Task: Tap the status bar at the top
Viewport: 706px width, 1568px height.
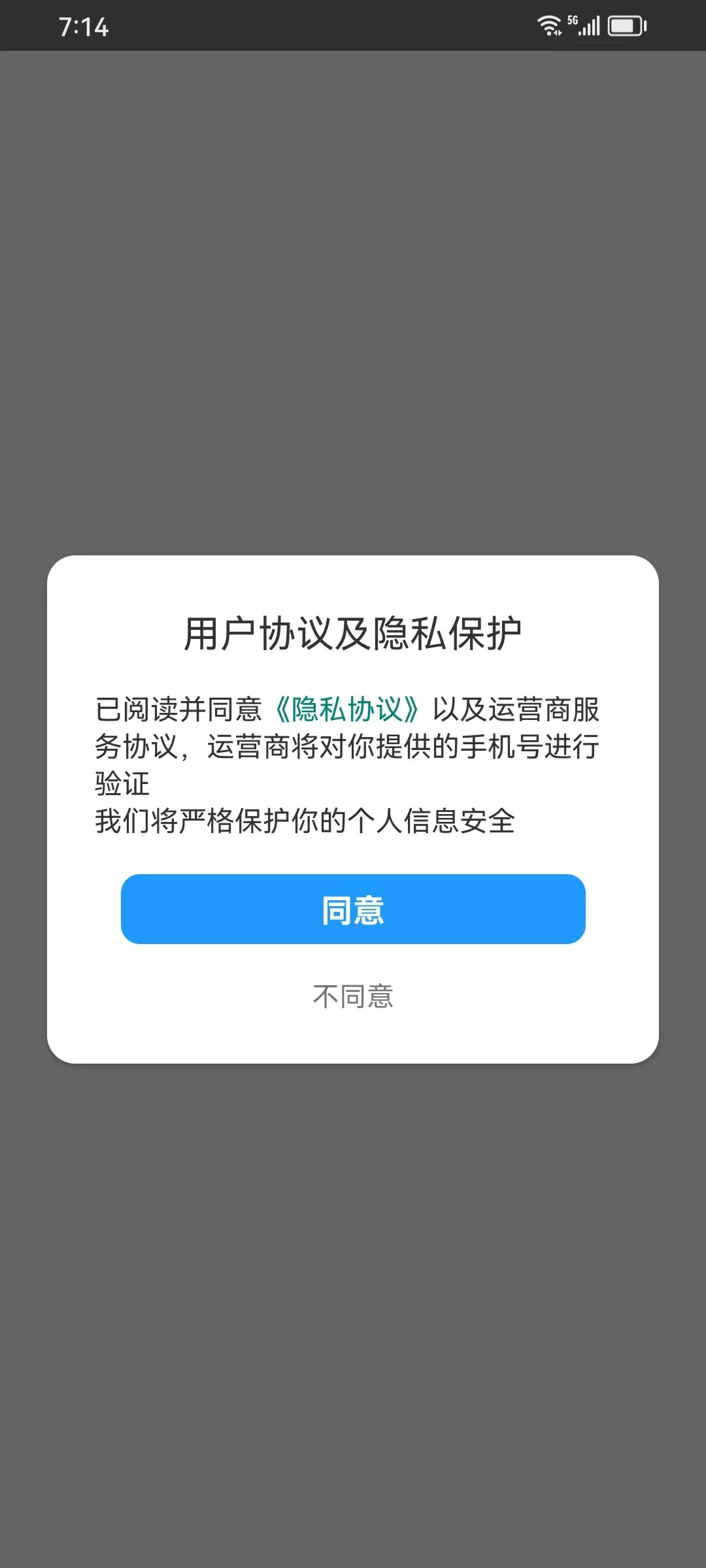Action: pos(353,26)
